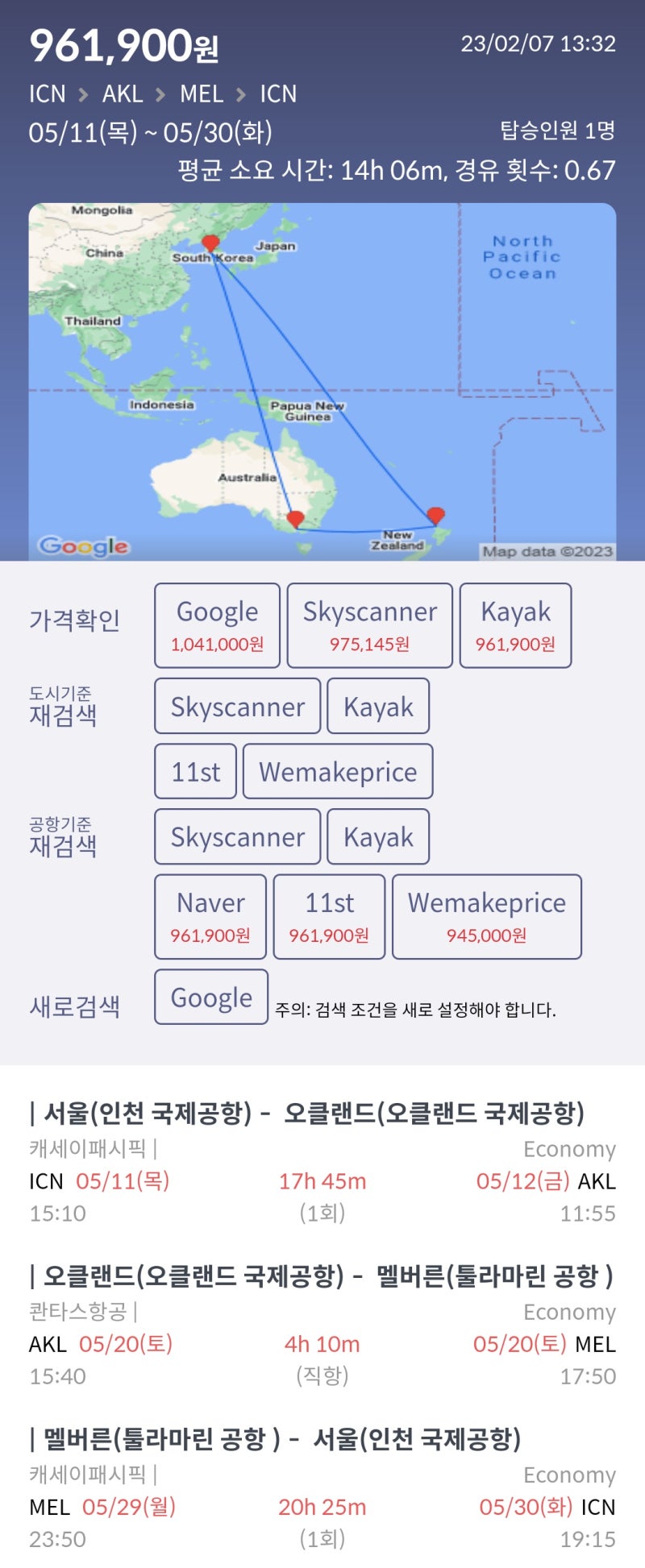
Task: Check the Google price of 1,041,000원
Action: click(217, 625)
